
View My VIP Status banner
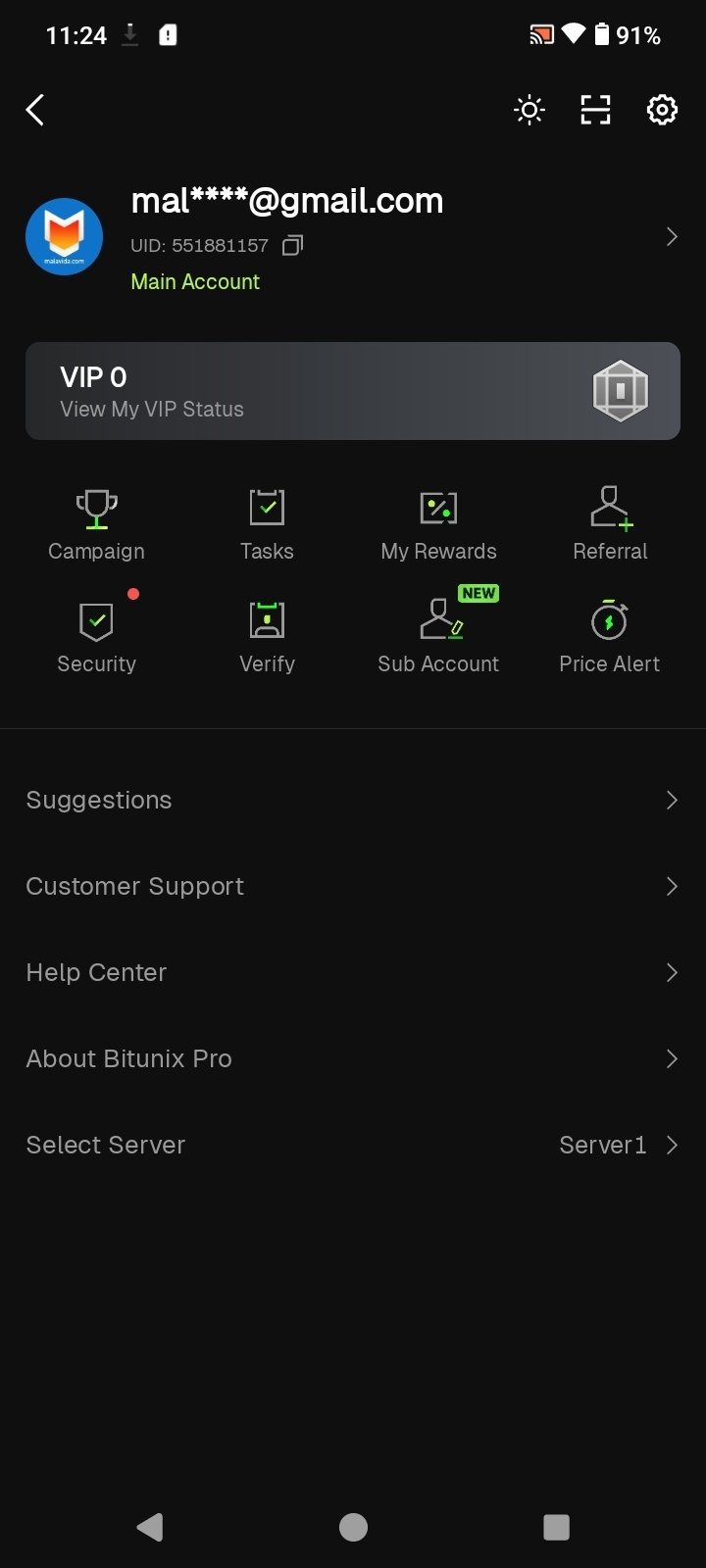point(353,391)
